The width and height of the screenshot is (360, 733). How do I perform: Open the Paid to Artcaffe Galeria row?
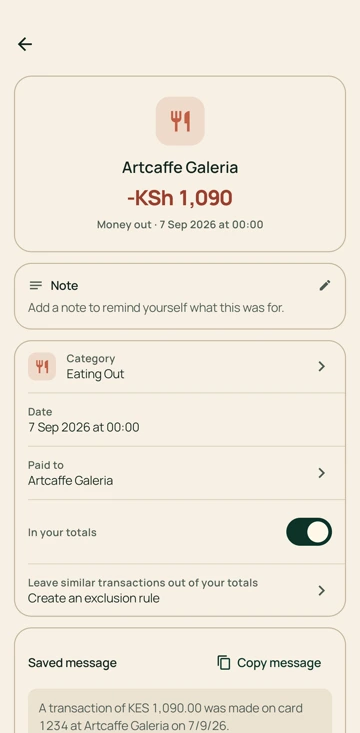pyautogui.click(x=180, y=473)
